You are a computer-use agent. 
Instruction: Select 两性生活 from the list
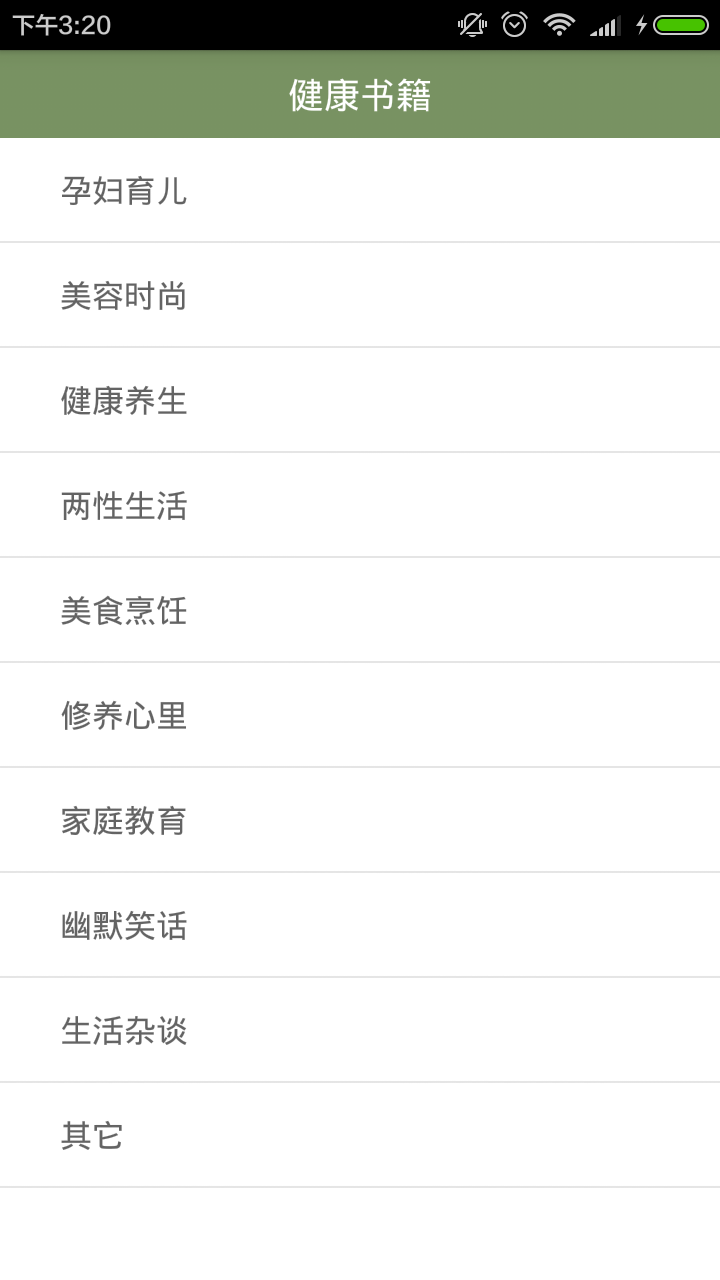[360, 504]
